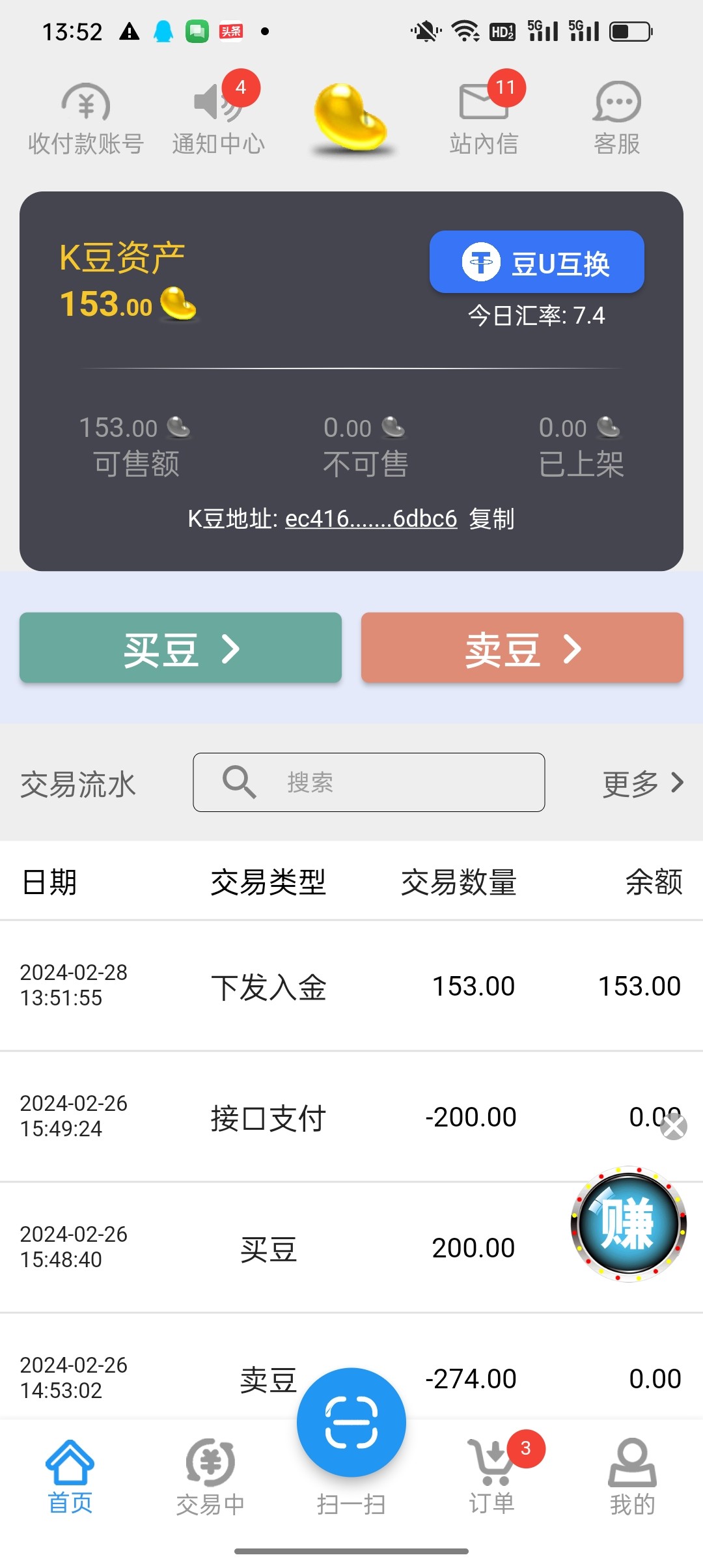Open 通知中心 notification center
703x1568 pixels.
point(218,119)
